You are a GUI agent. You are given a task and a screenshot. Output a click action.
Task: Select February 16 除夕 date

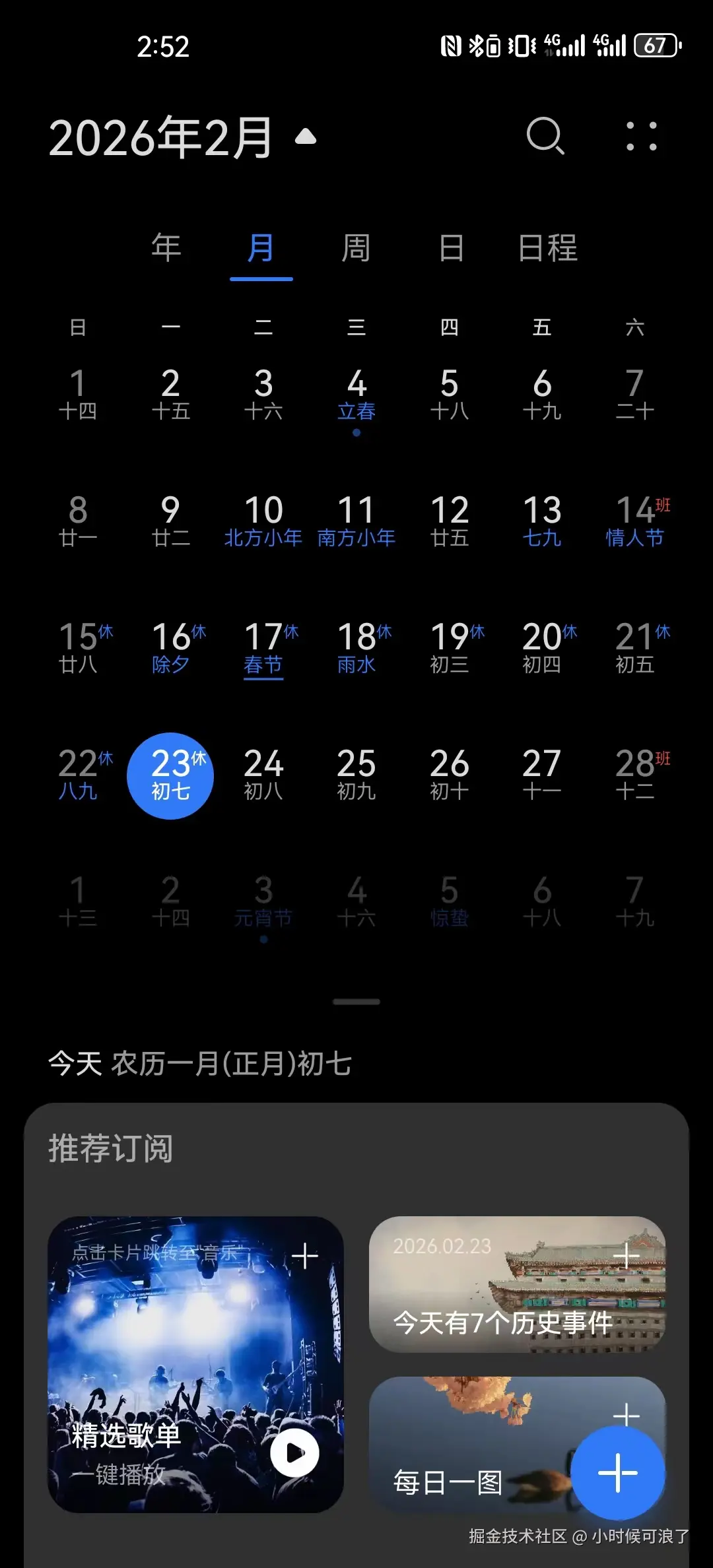coord(171,647)
